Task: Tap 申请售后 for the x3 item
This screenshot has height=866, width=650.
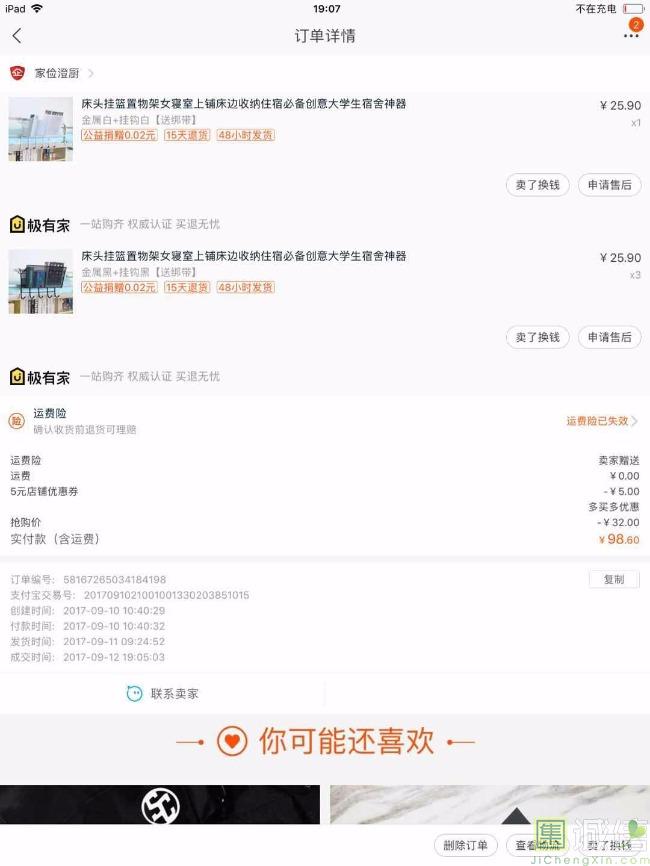Action: pyautogui.click(x=609, y=337)
